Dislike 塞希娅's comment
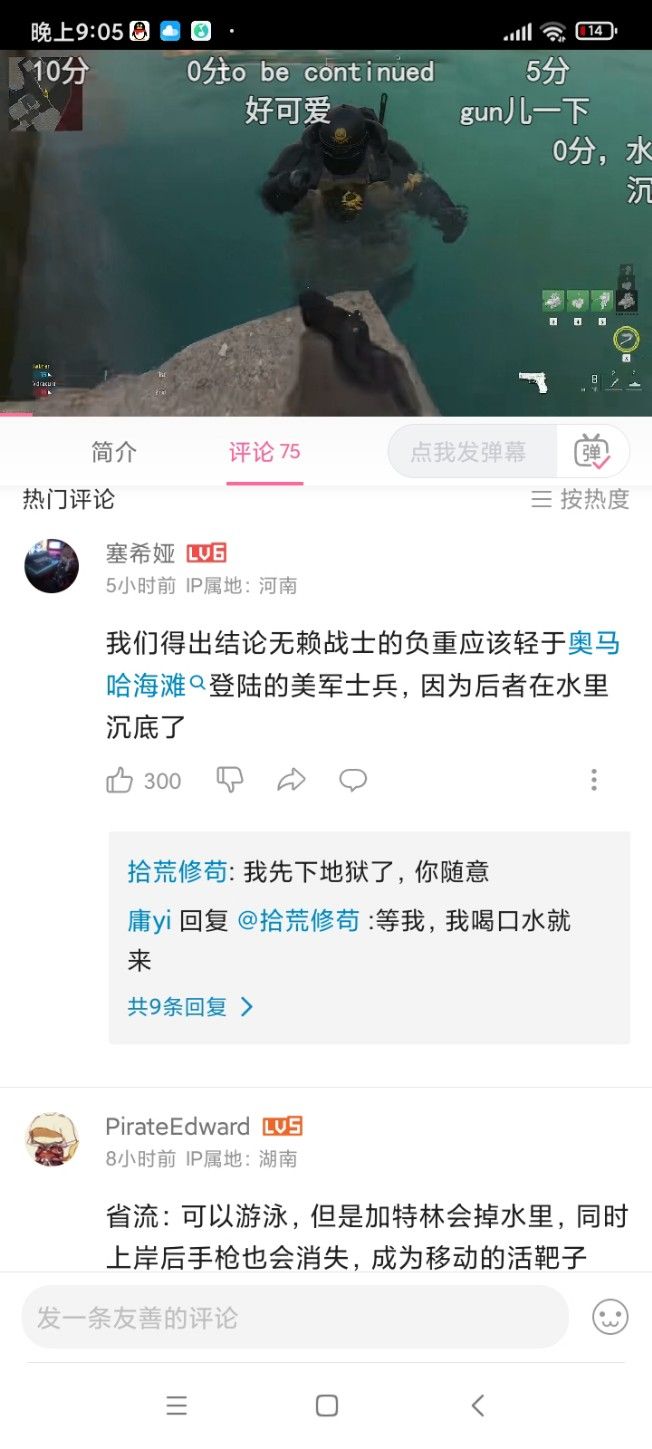The width and height of the screenshot is (652, 1449). coord(230,781)
